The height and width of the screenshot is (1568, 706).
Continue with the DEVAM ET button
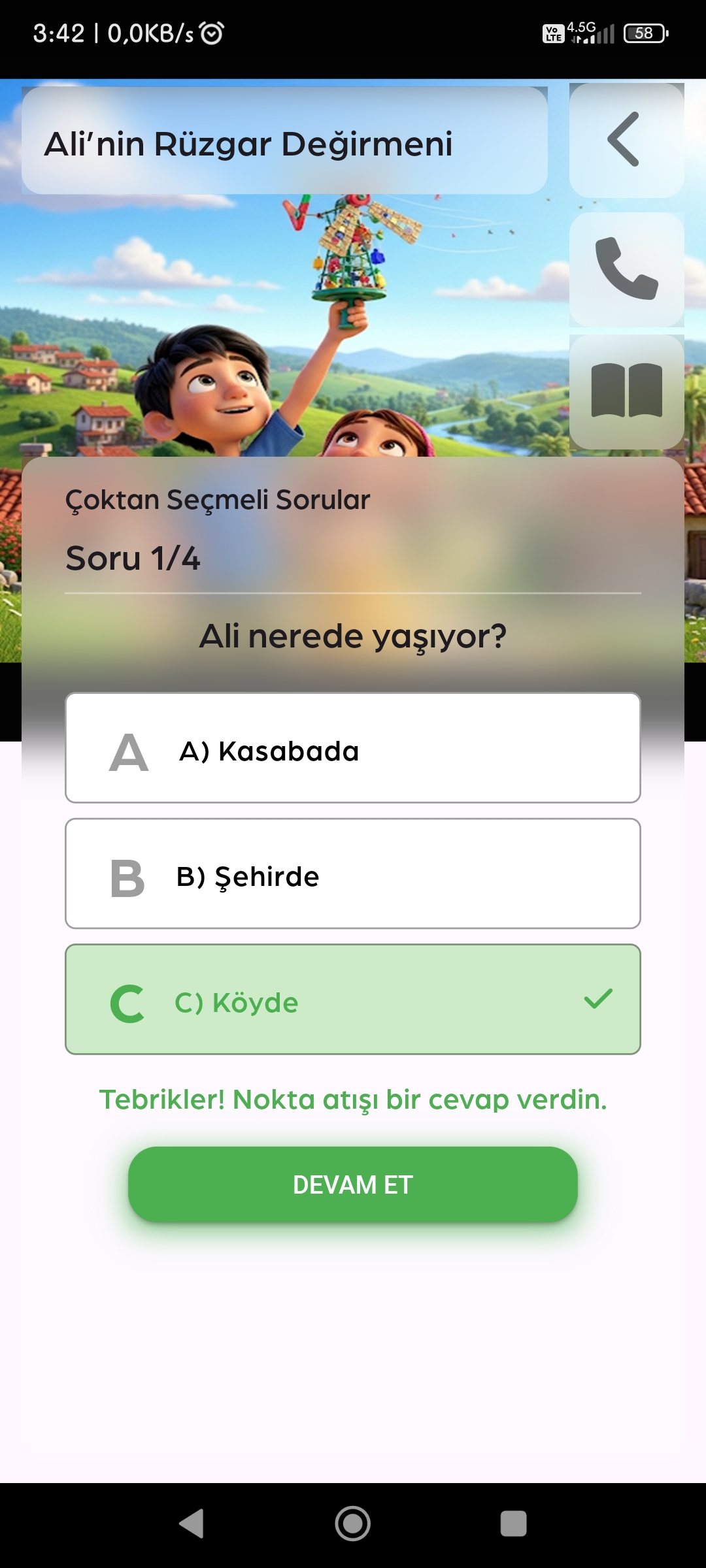tap(353, 1184)
